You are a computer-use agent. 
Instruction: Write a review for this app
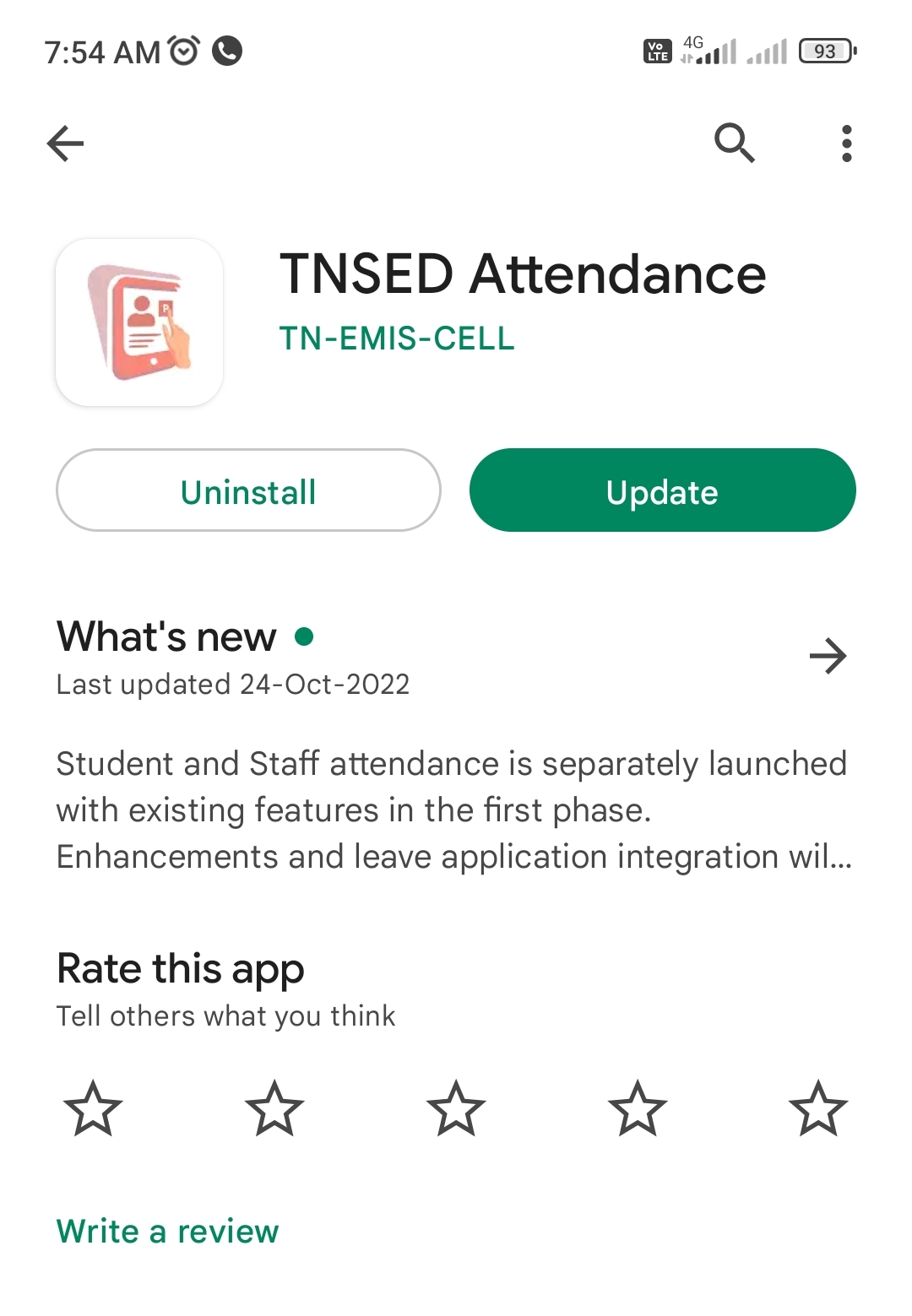point(167,1232)
